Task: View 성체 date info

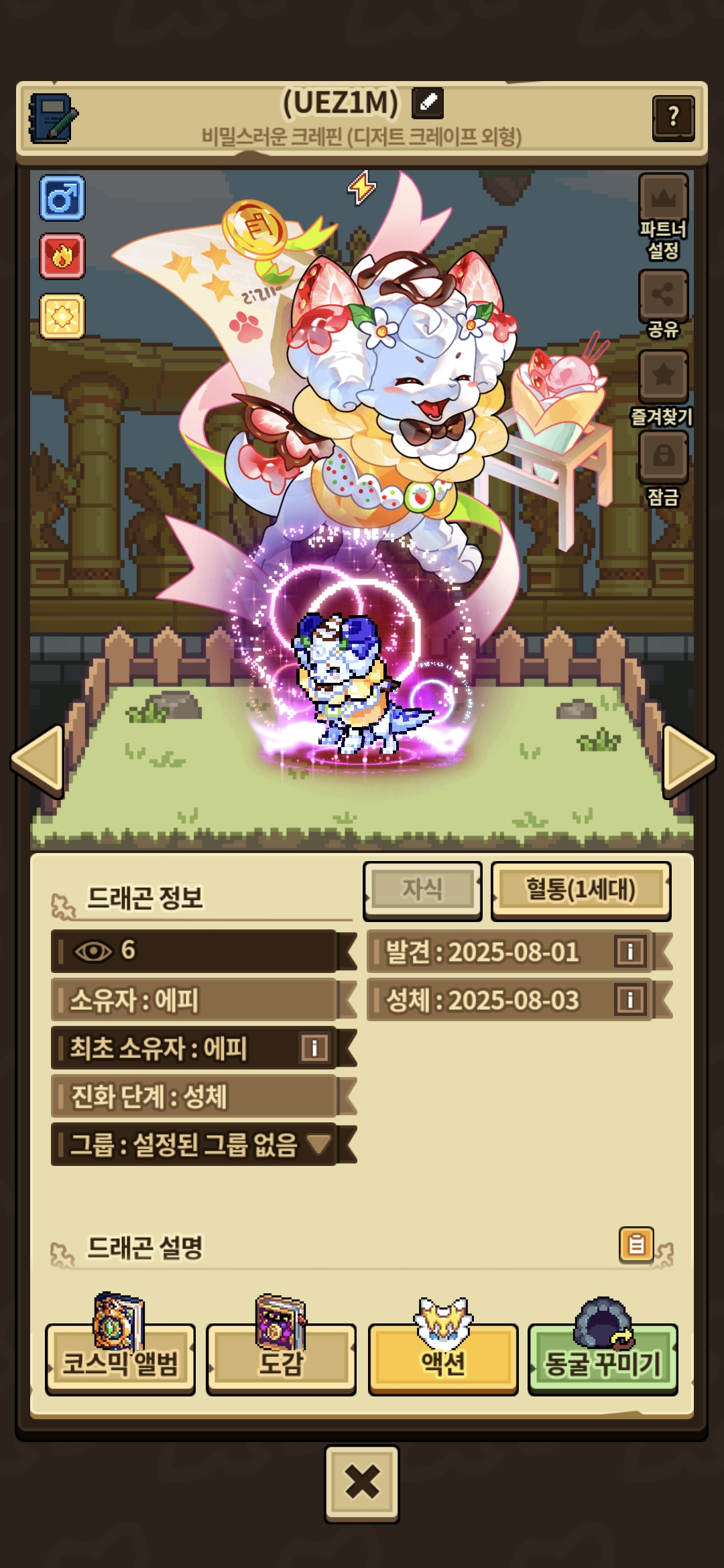Action: 629,1000
